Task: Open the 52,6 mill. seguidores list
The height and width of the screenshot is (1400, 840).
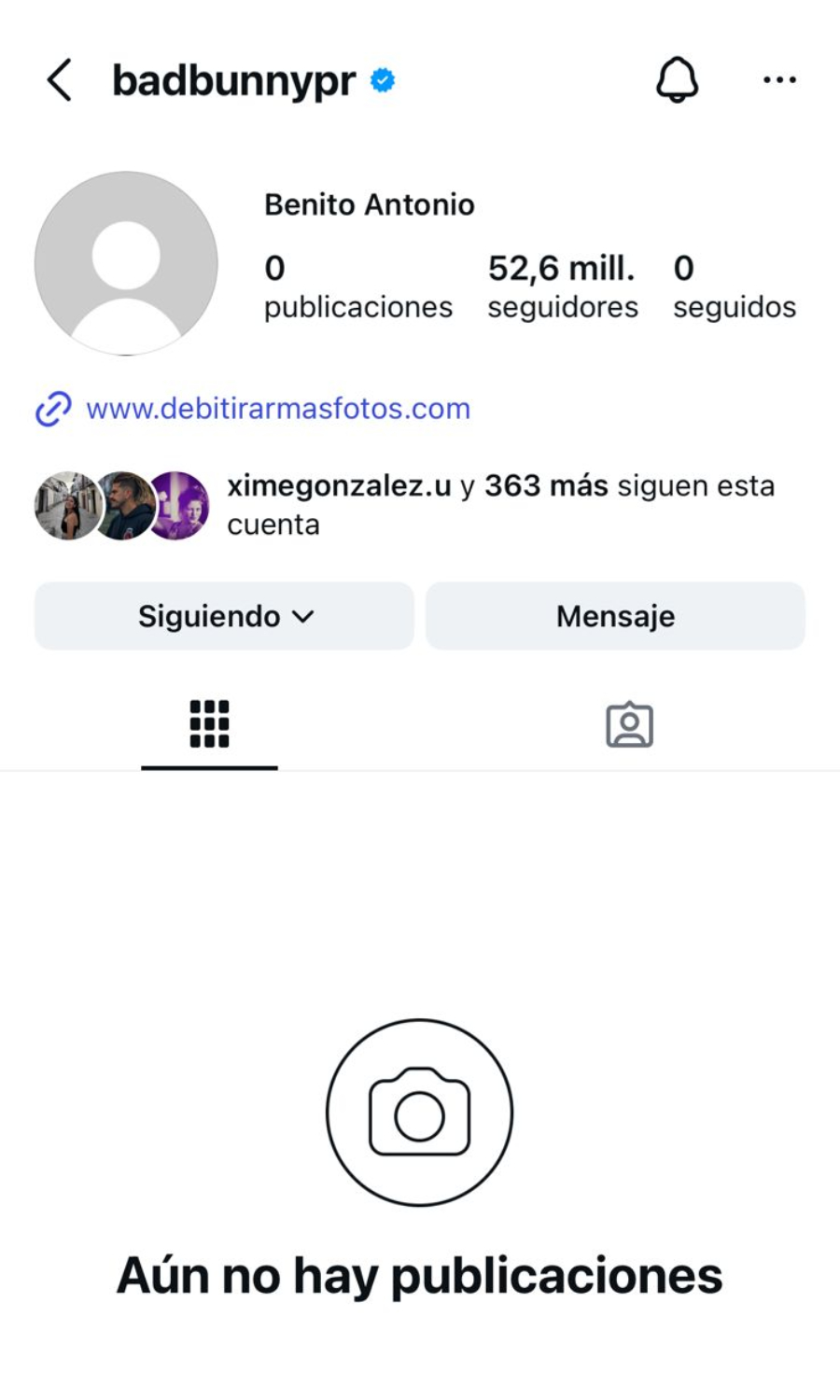Action: (562, 286)
